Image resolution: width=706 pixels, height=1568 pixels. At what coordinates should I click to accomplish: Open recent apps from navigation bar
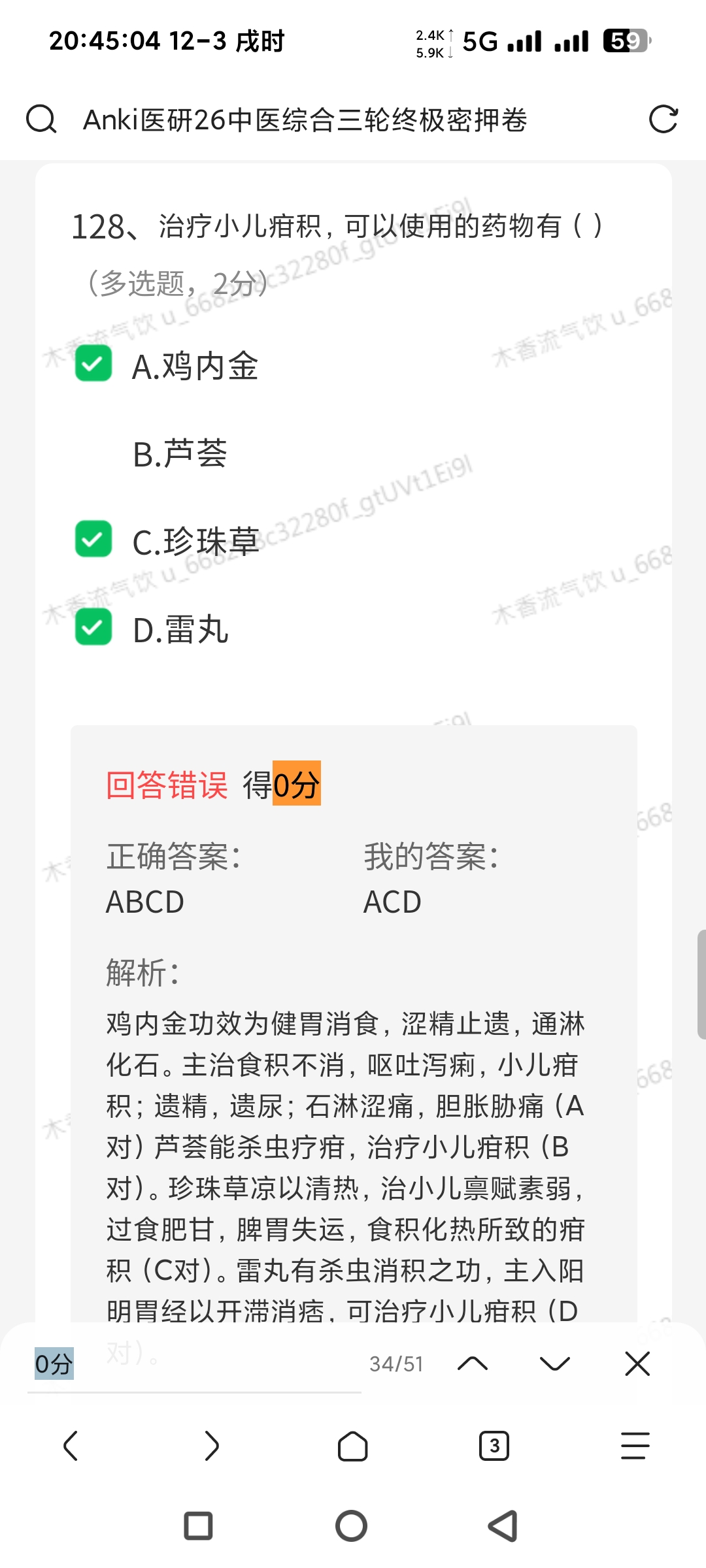click(x=199, y=1526)
